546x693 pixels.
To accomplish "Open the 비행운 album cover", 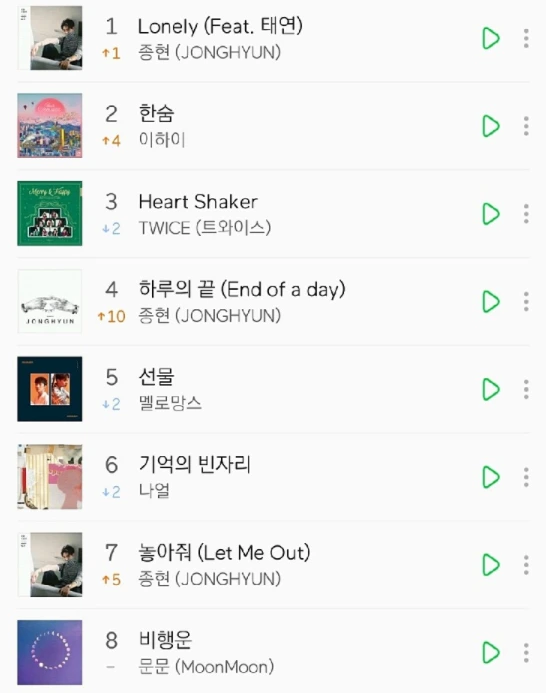I will [x=50, y=652].
